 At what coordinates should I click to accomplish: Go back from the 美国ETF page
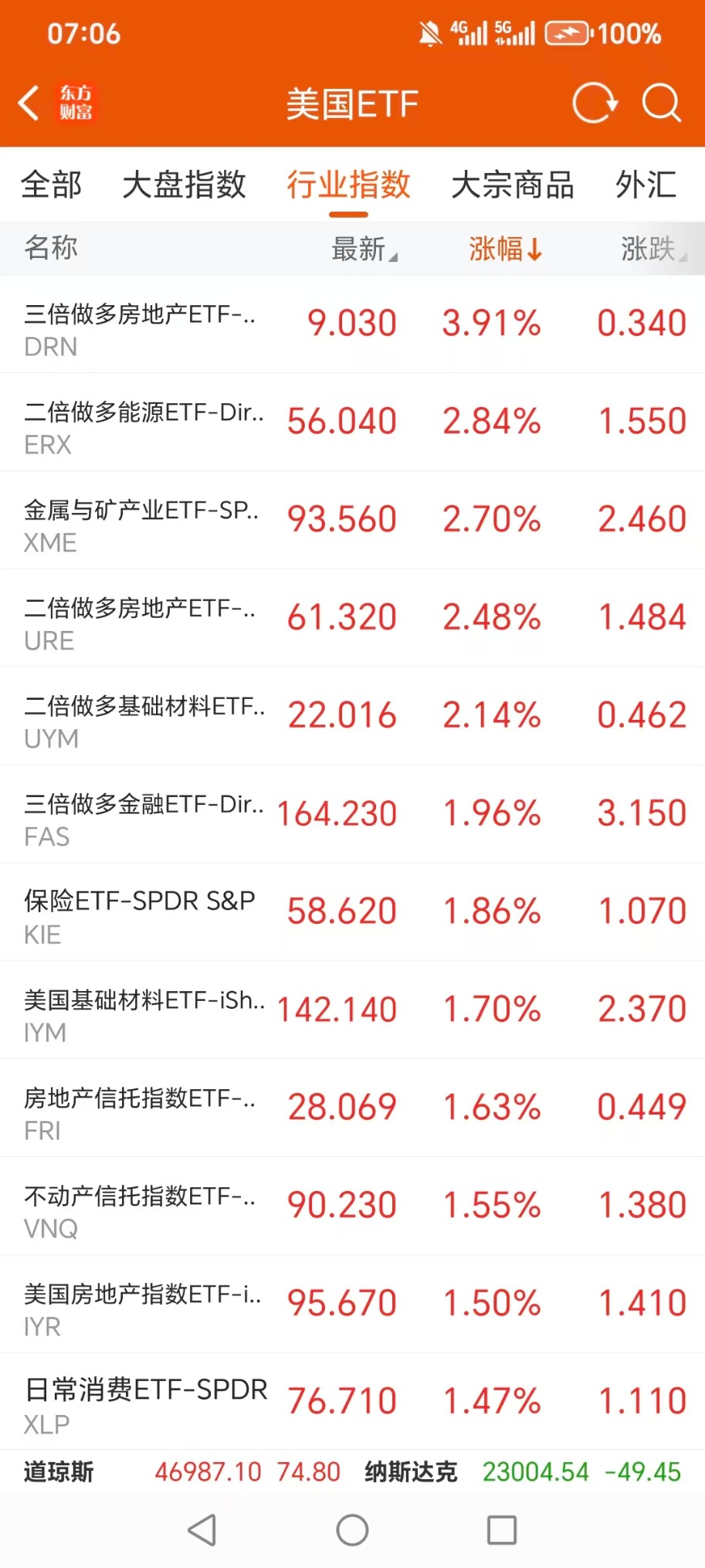pos(29,104)
